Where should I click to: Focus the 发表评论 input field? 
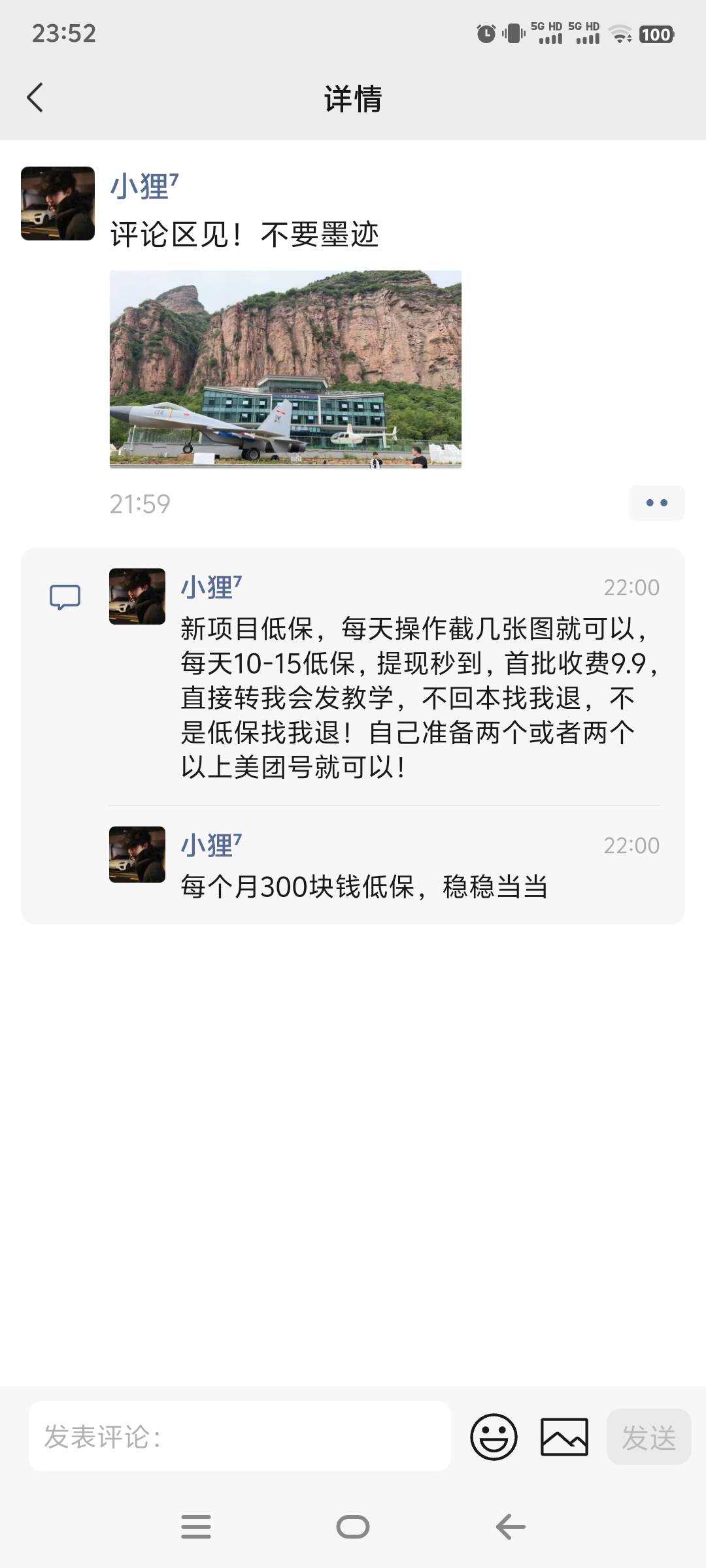click(x=239, y=1437)
